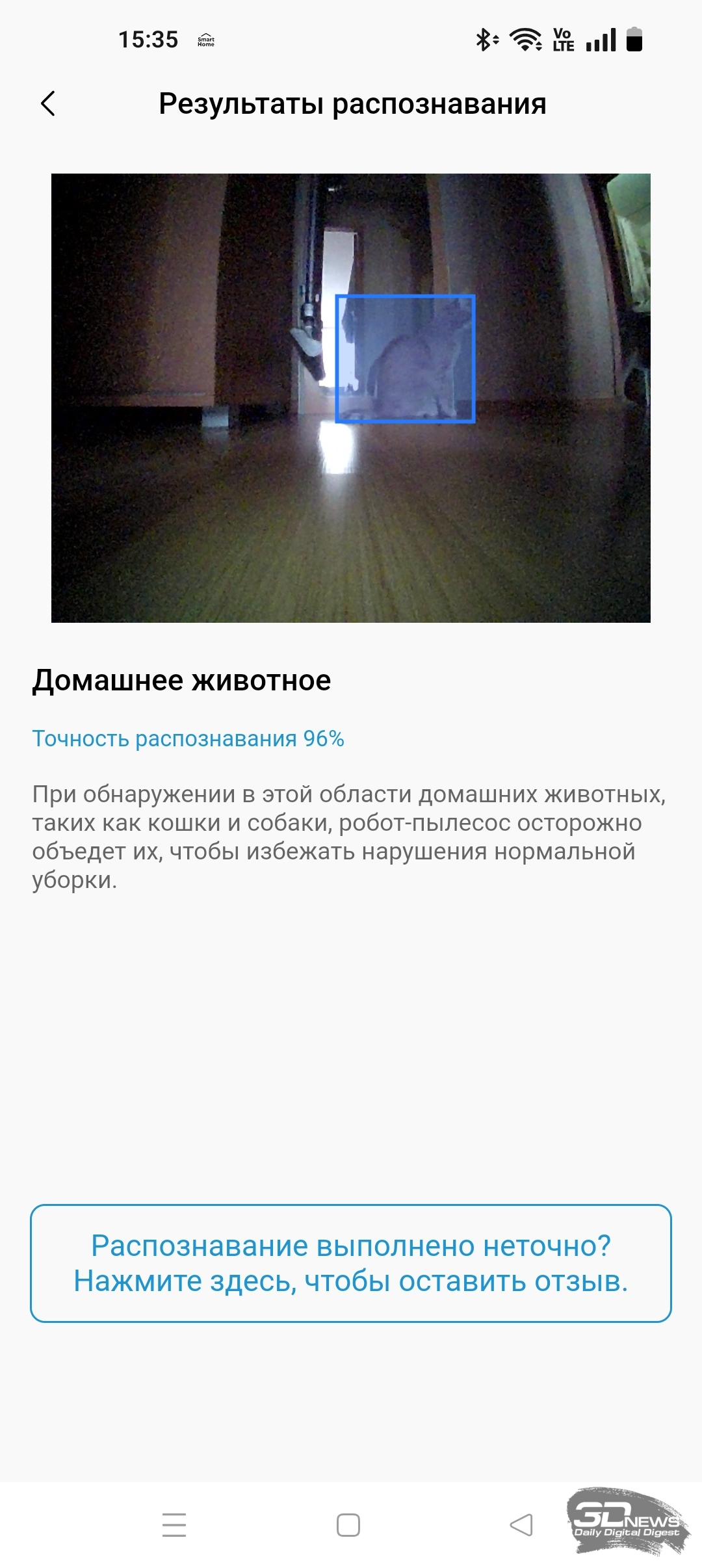This screenshot has width=702, height=1568.
Task: Go back from recognition results
Action: click(48, 103)
